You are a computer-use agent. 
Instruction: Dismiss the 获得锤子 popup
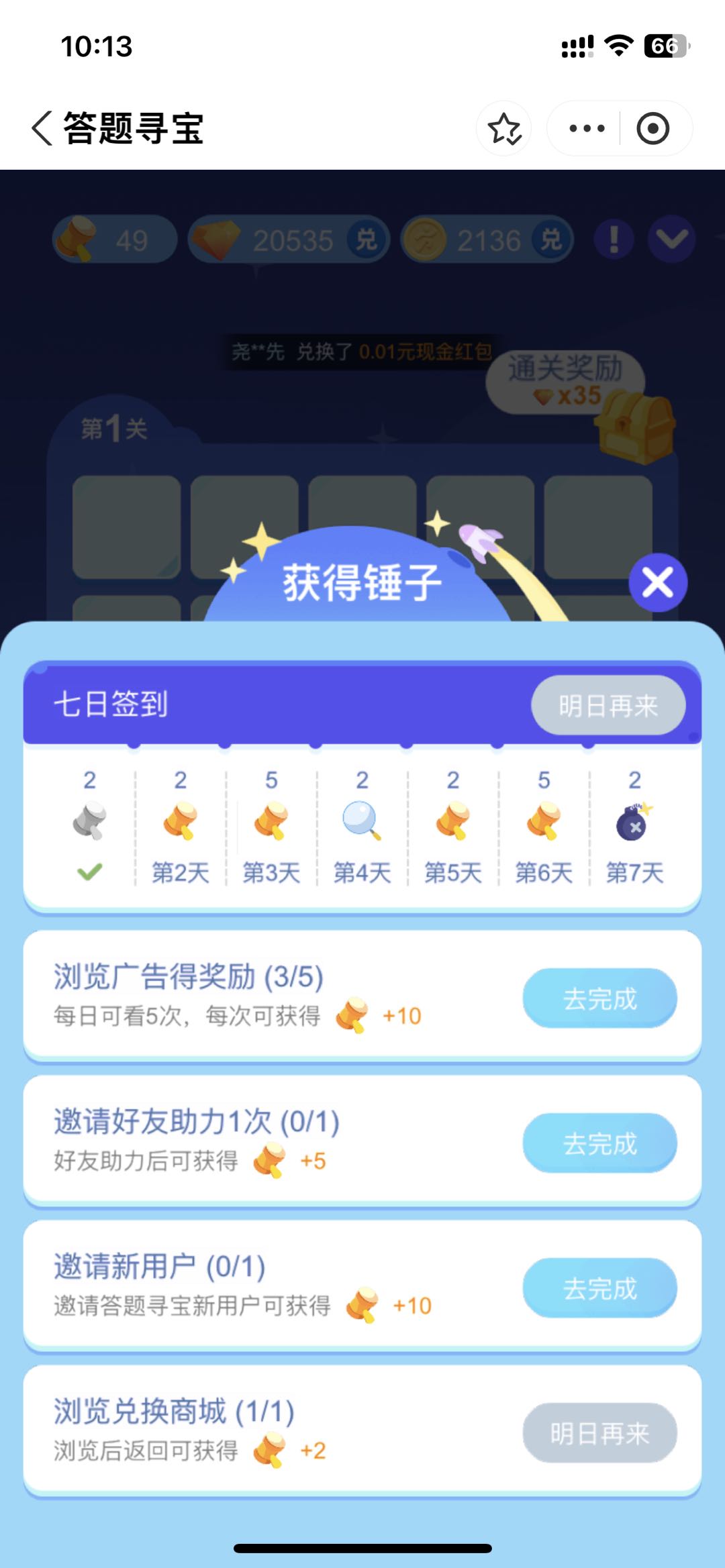(658, 582)
